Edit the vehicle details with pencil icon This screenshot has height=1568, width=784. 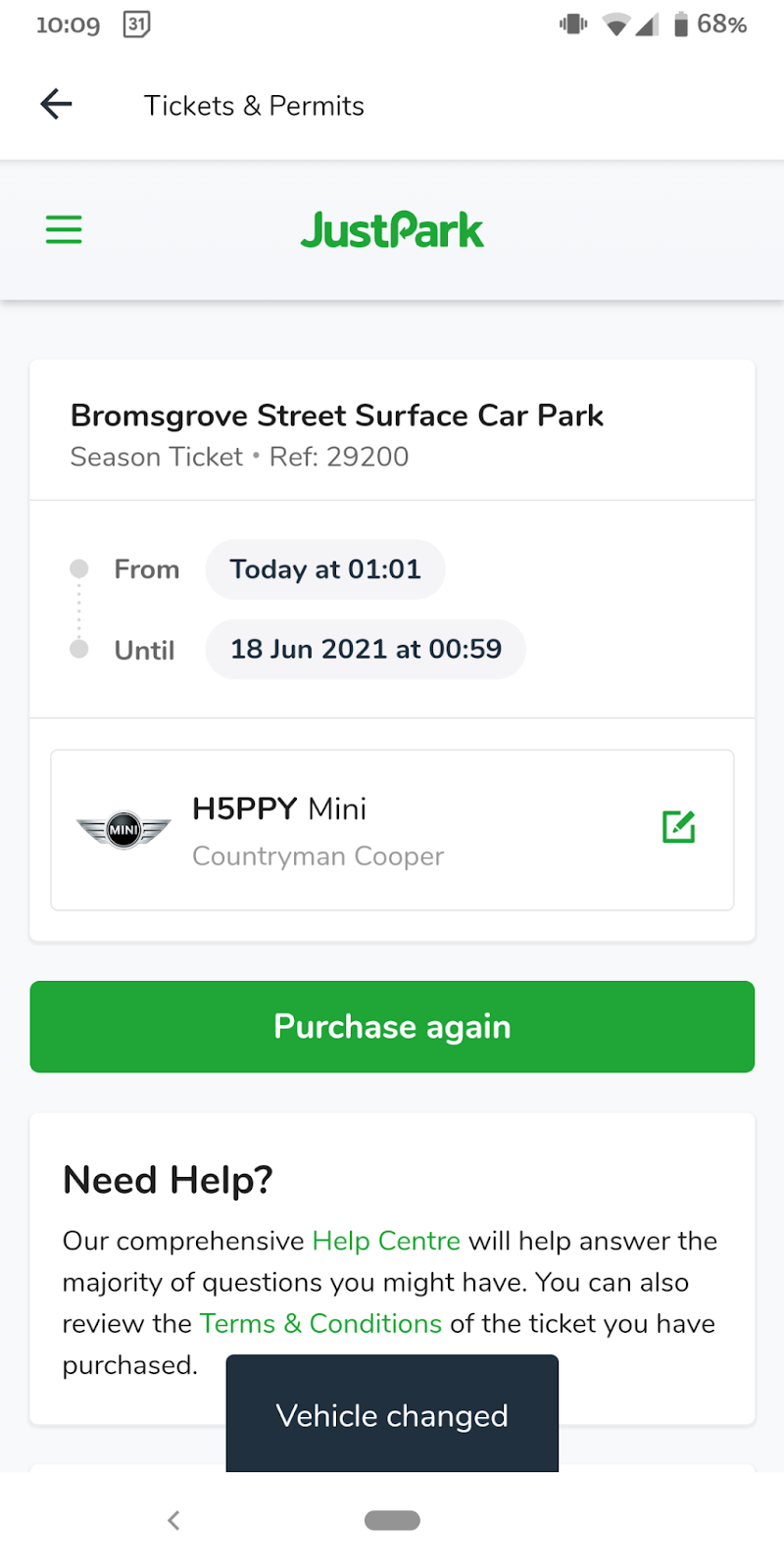coord(679,828)
